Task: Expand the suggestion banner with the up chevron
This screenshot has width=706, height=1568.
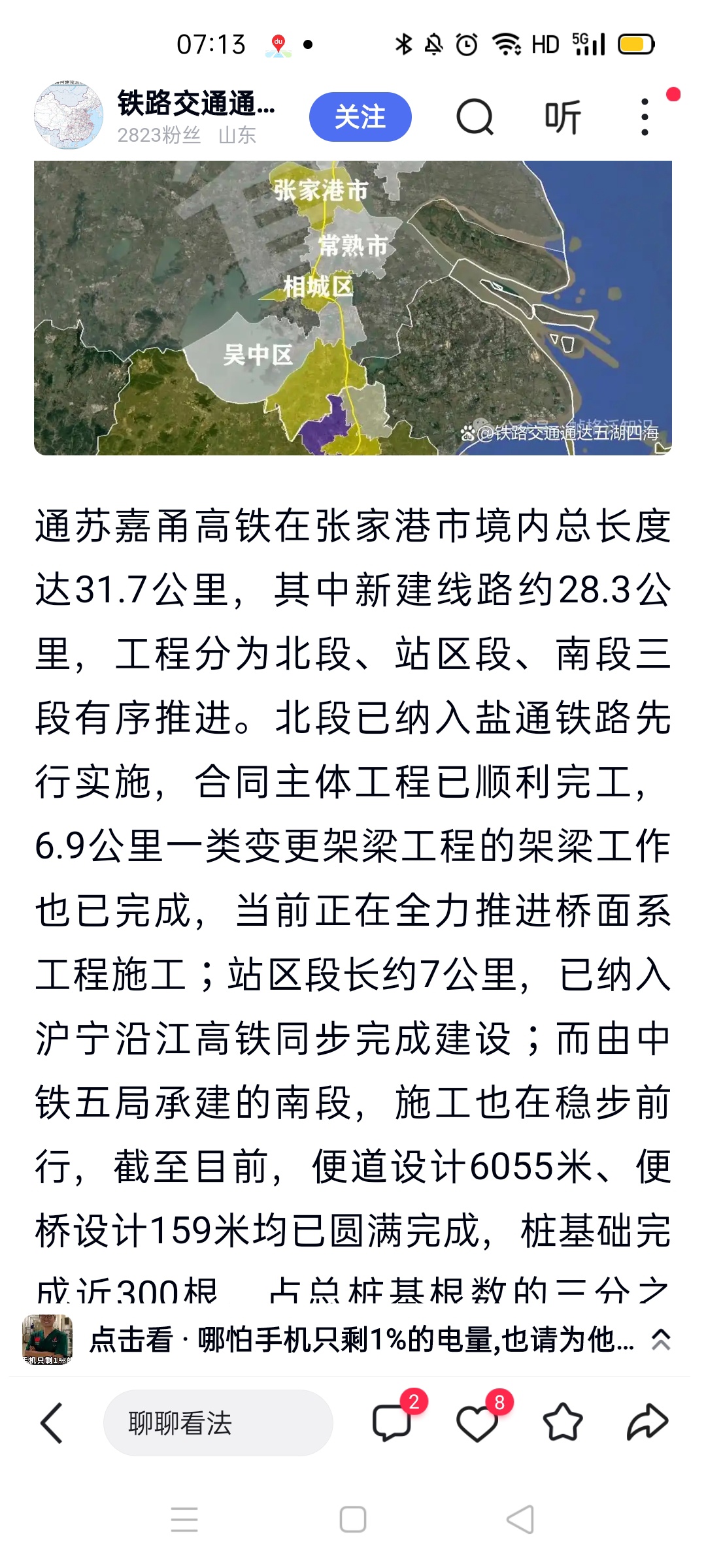Action: tap(661, 1339)
